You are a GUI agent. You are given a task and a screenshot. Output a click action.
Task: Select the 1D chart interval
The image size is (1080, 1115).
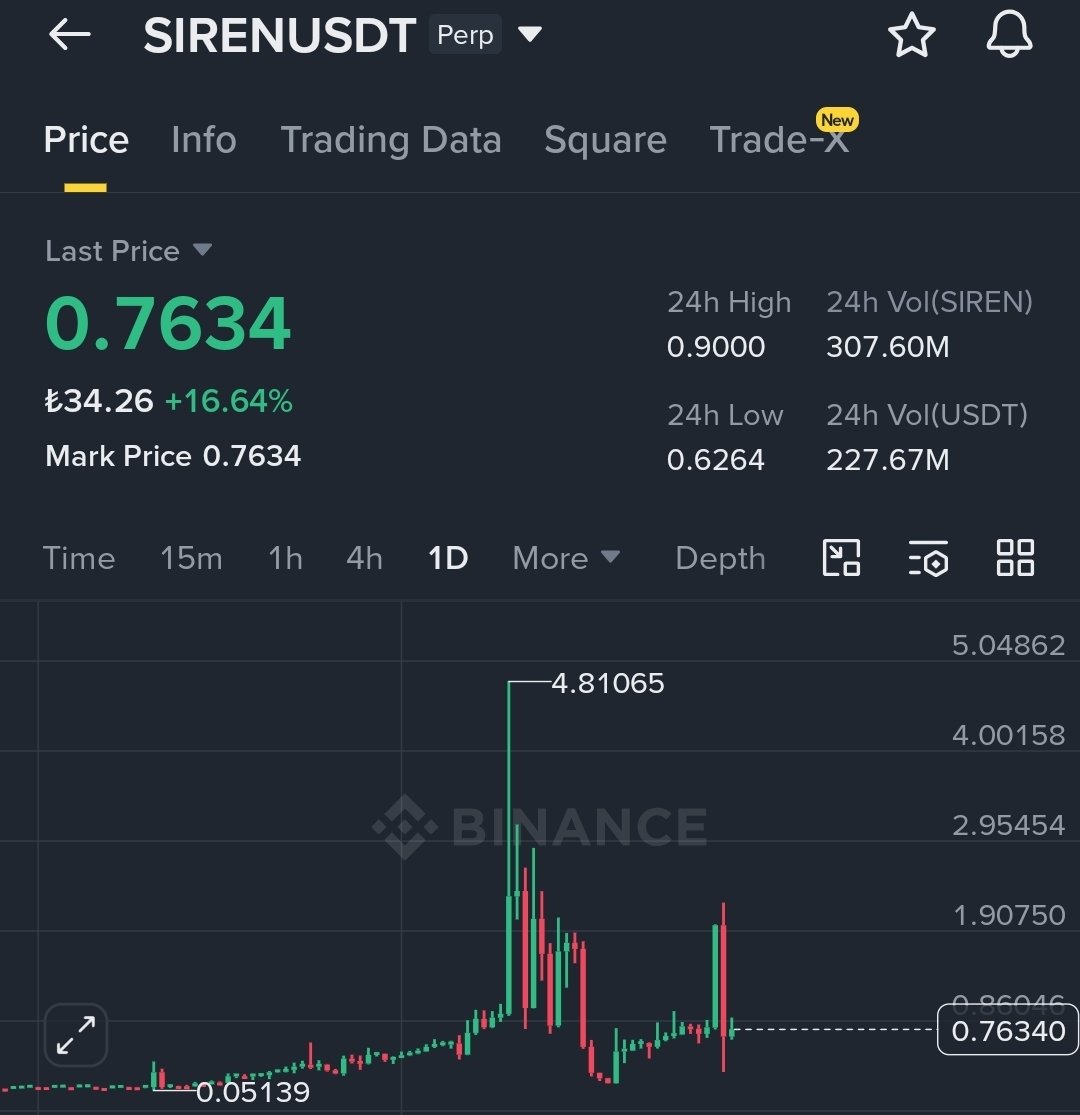[448, 558]
